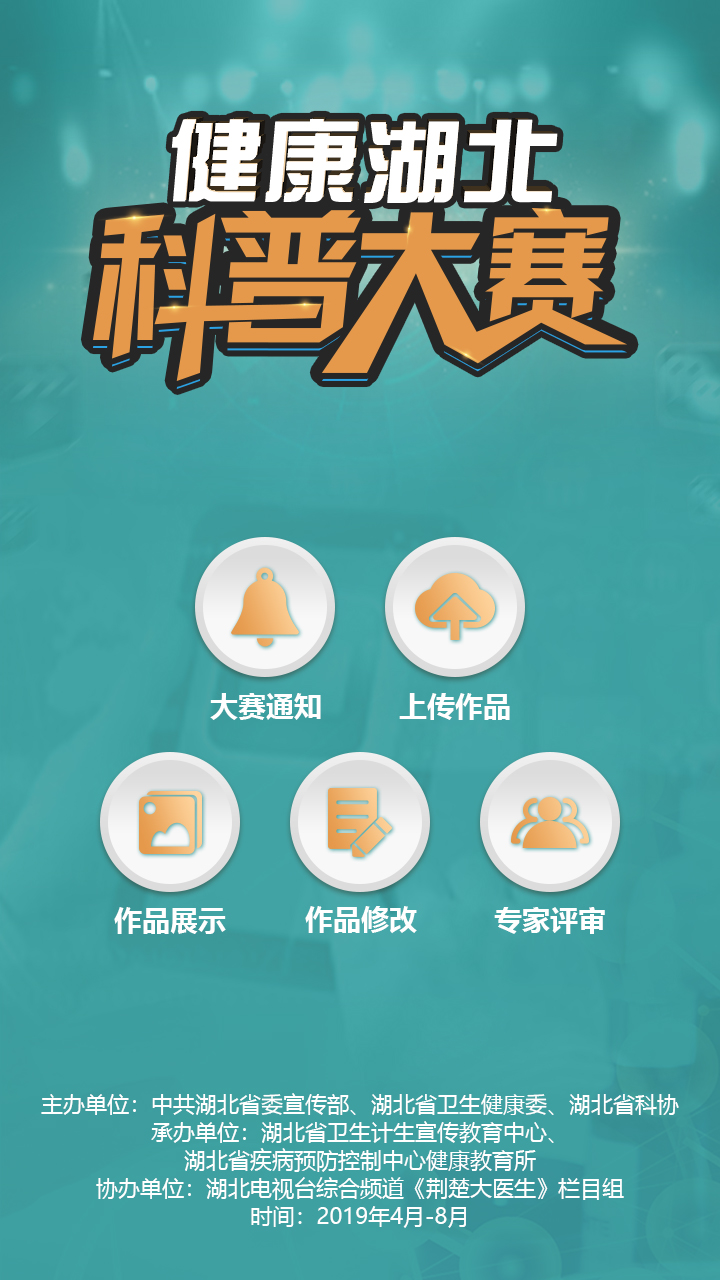
Task: Enter the 专家评审 expert review
Action: click(550, 822)
